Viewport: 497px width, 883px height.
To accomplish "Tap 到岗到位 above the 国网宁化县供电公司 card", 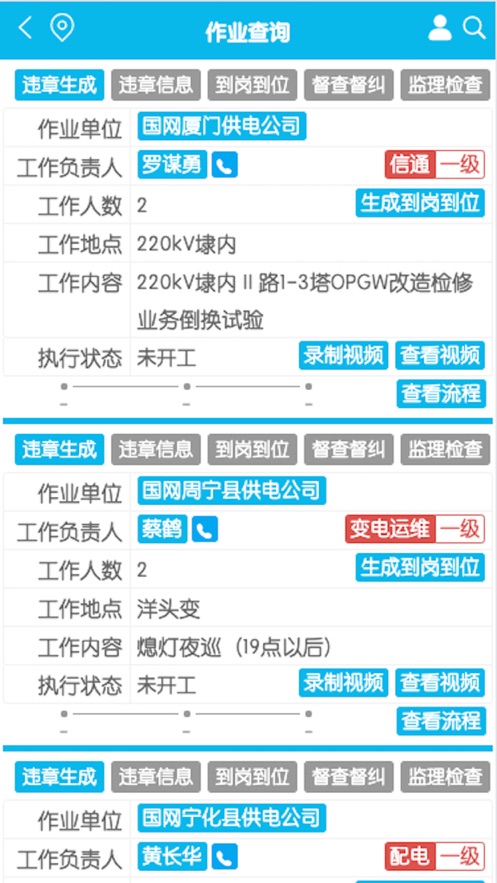I will pos(252,777).
